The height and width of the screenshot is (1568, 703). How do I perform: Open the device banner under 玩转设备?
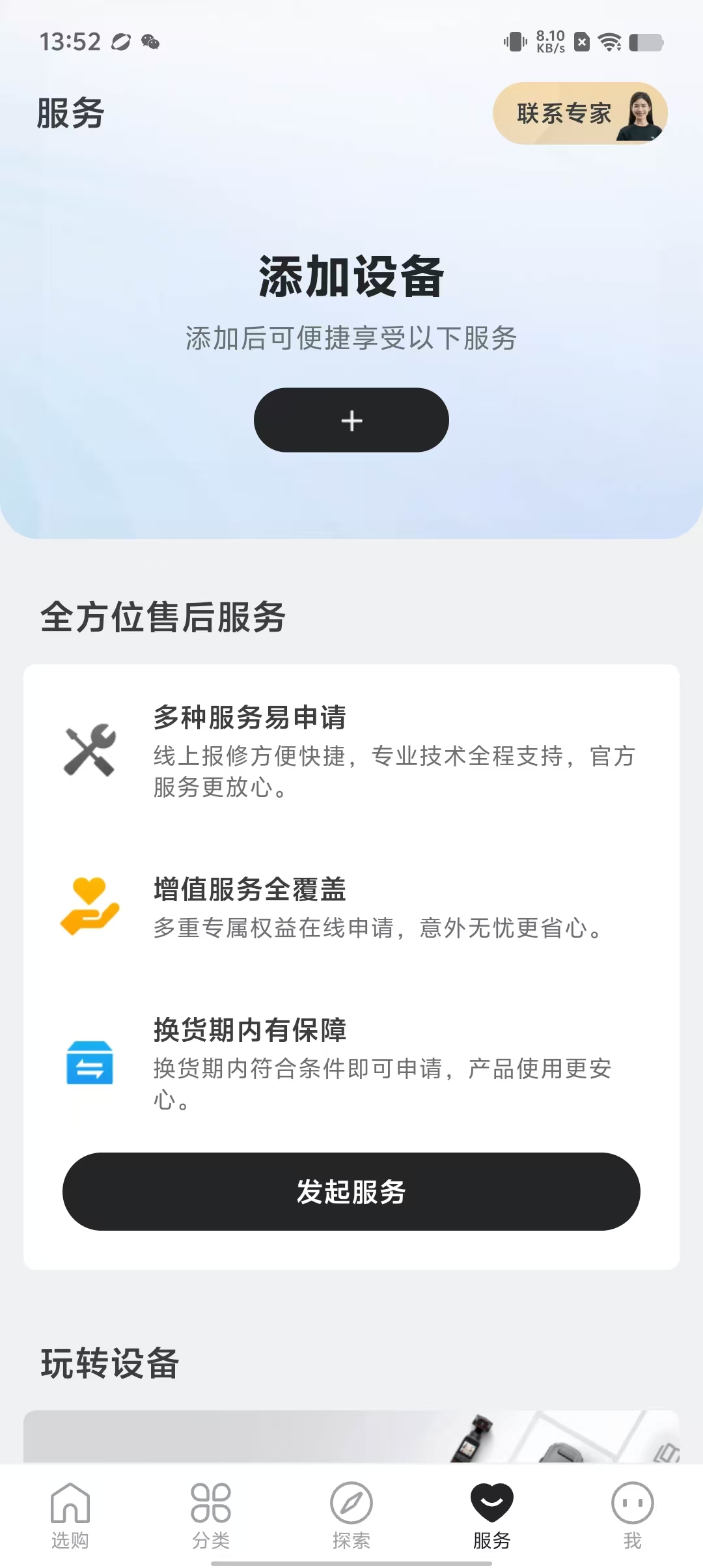coord(351,1436)
